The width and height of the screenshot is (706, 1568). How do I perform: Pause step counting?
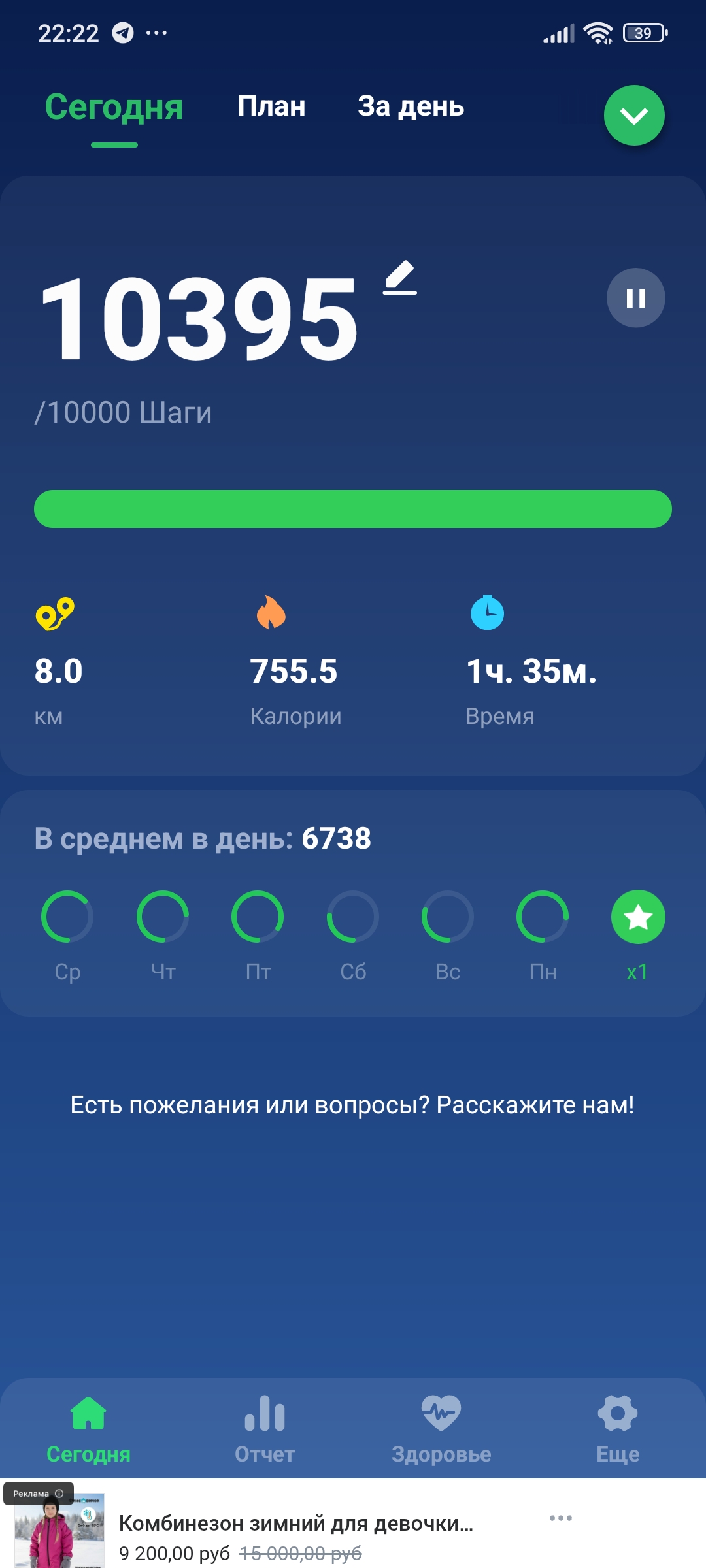pos(635,298)
